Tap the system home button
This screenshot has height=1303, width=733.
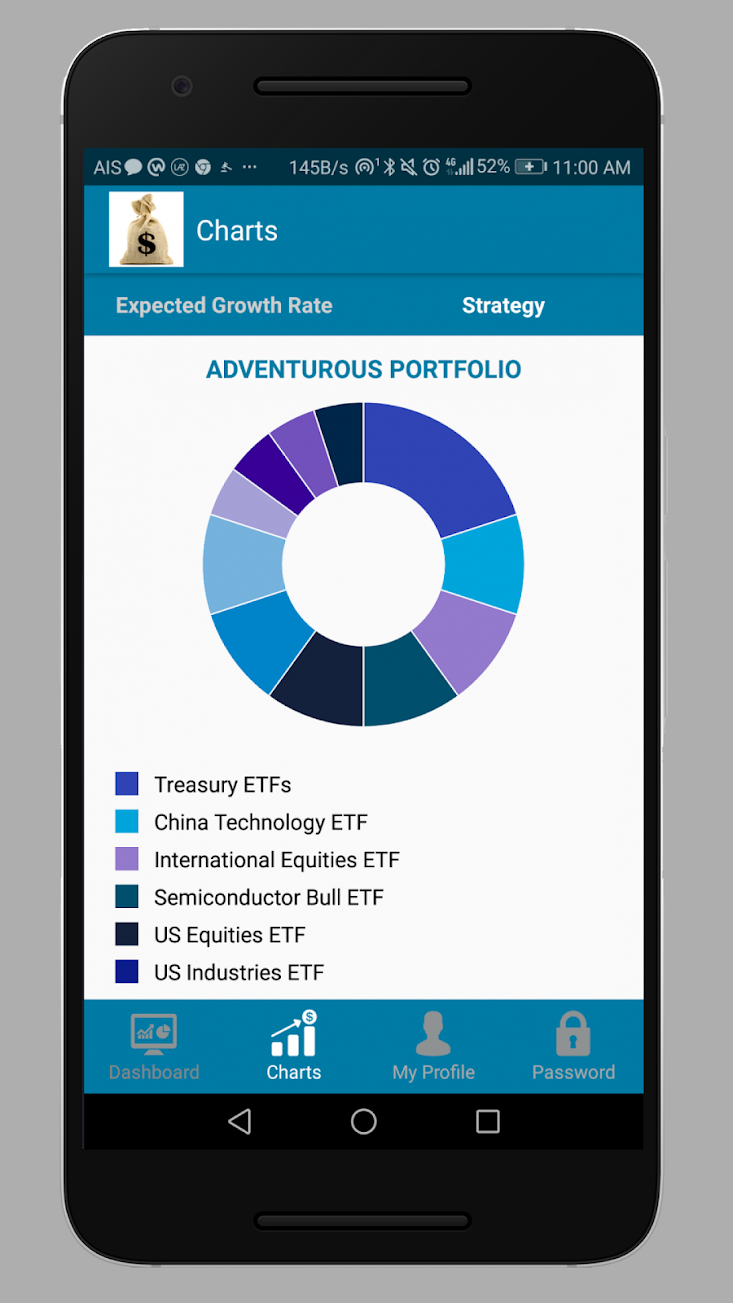(364, 1121)
